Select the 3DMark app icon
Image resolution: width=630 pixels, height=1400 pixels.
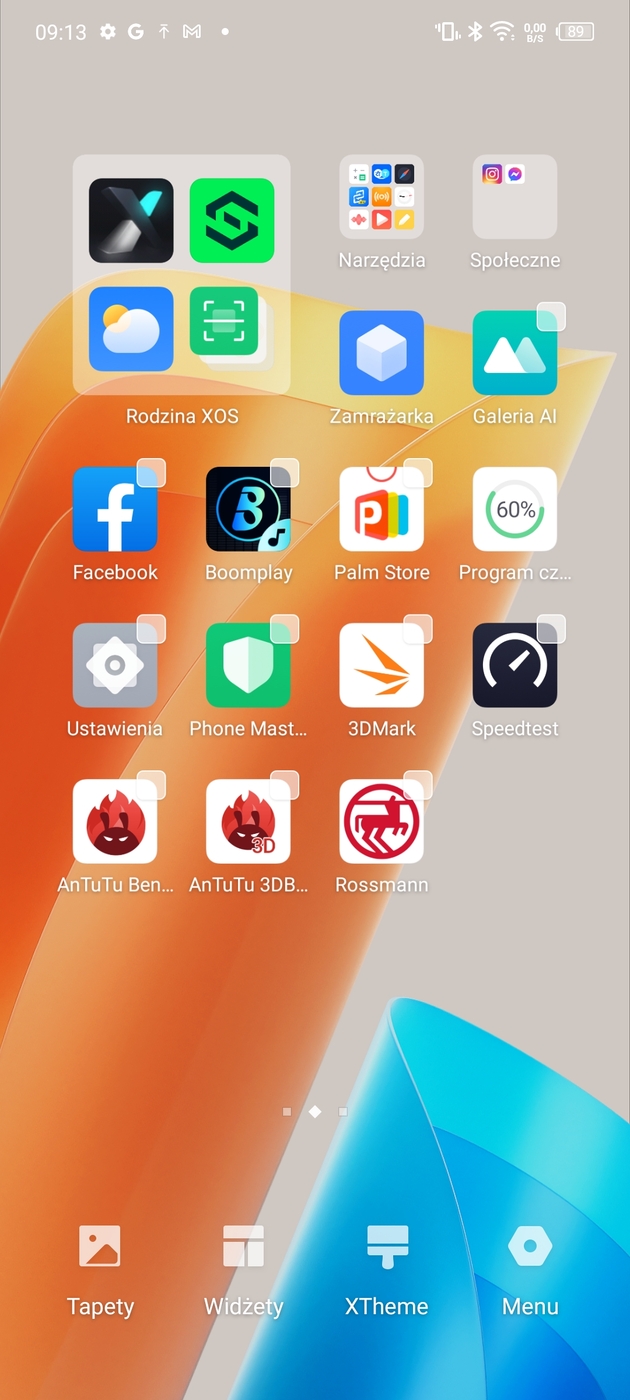coord(381,666)
